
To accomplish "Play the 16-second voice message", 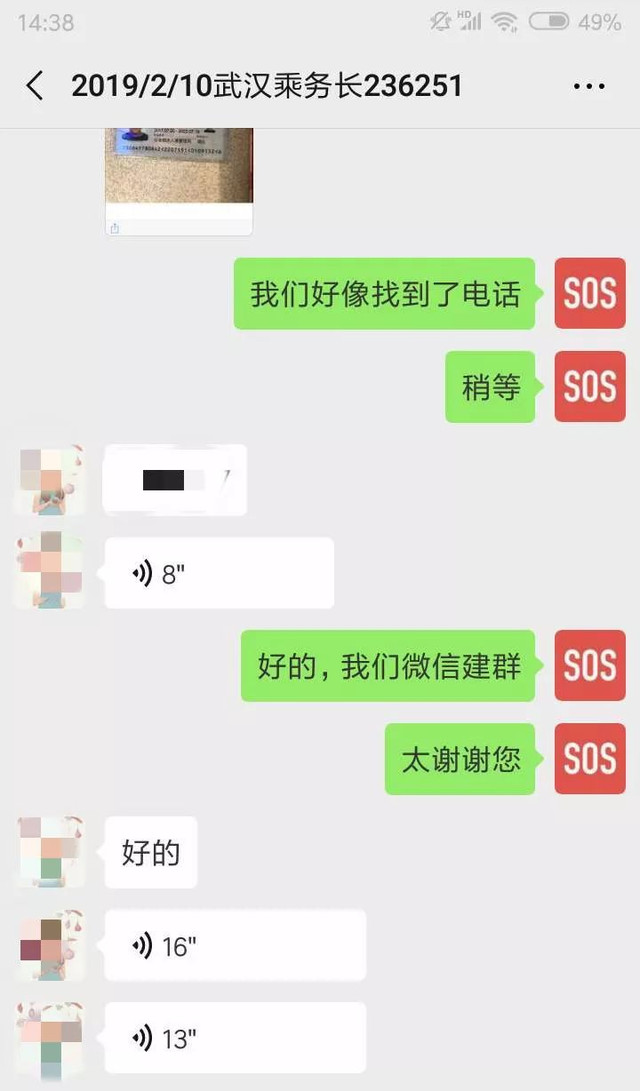I will coord(234,945).
